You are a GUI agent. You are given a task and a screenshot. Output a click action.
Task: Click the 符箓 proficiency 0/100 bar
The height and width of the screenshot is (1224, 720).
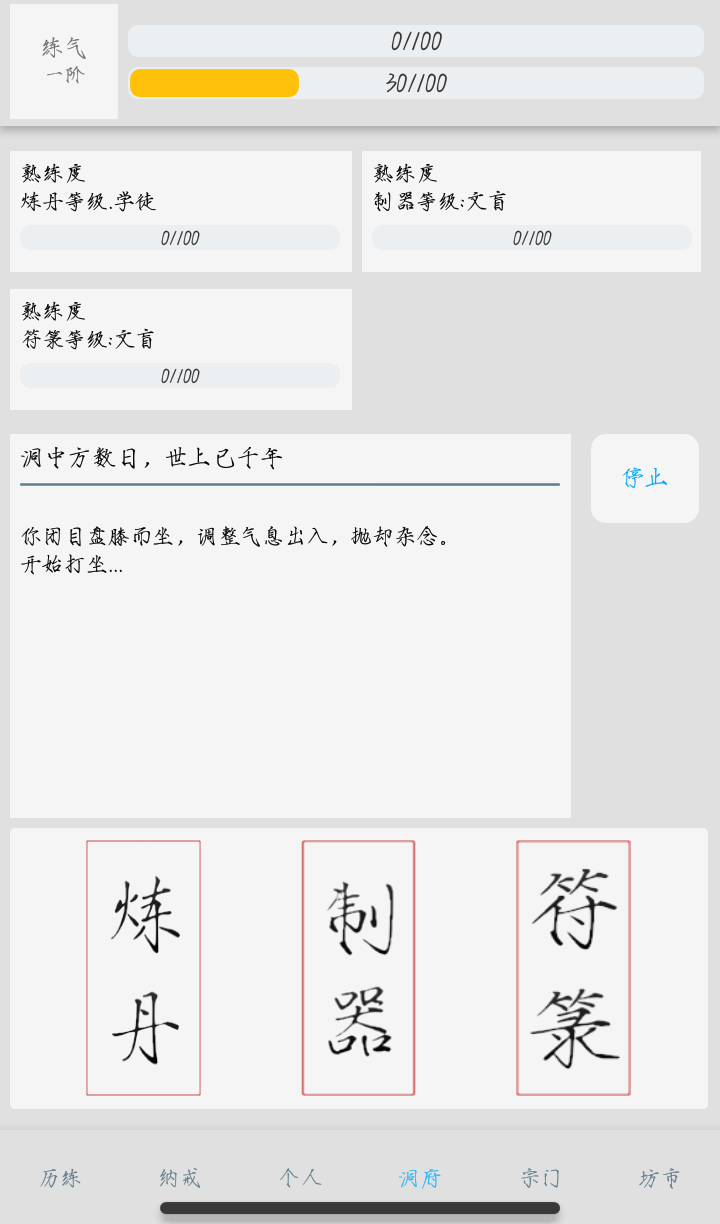(x=180, y=375)
